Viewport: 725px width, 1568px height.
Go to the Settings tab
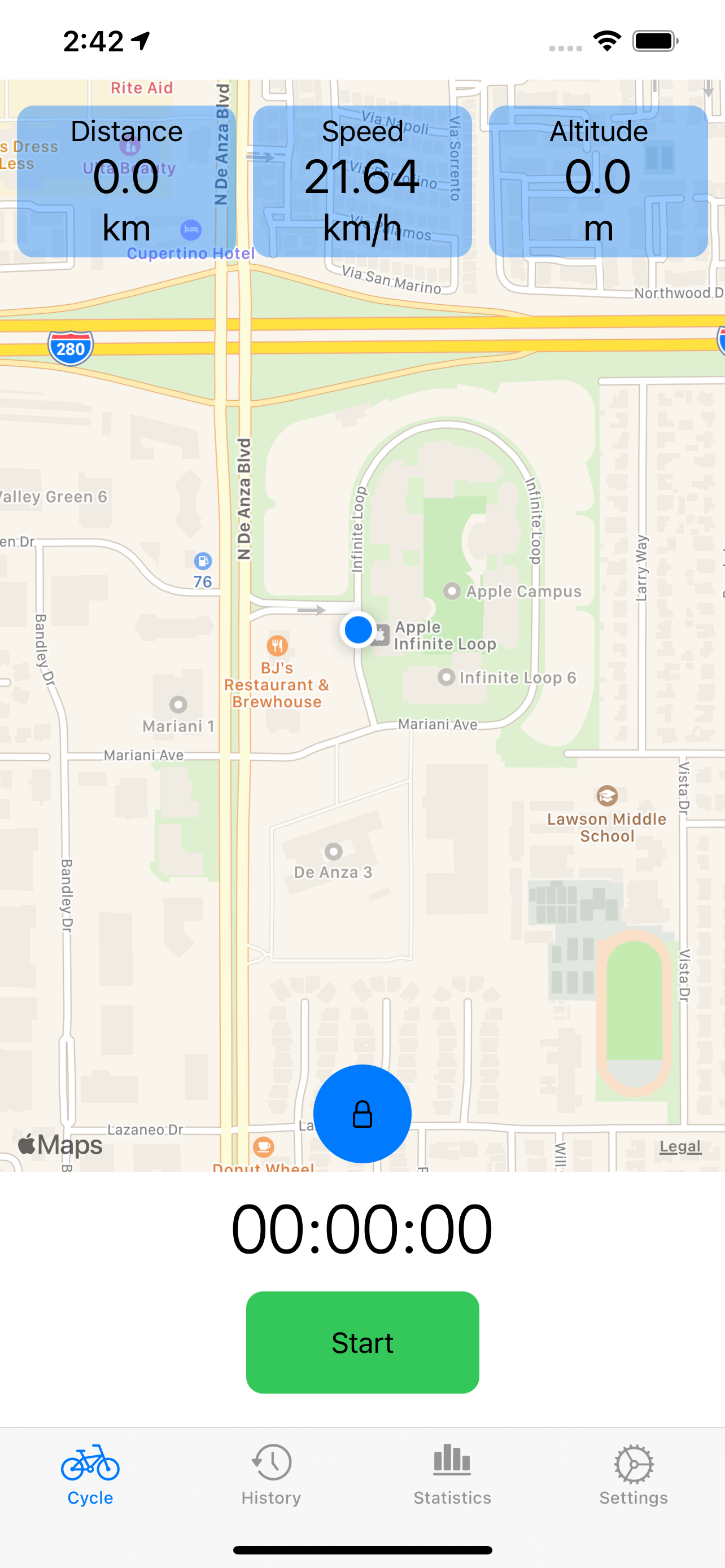633,1474
